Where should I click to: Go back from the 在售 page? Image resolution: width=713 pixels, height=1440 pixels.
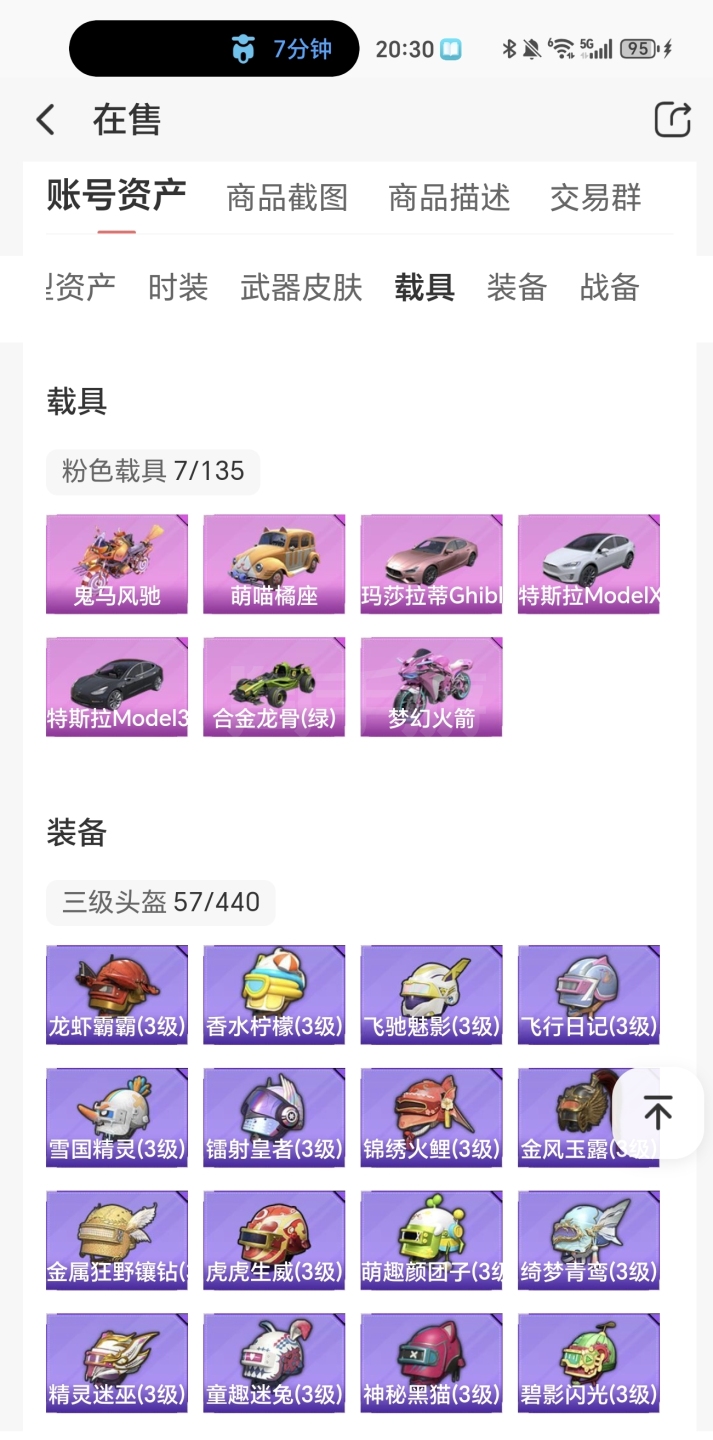pos(46,120)
